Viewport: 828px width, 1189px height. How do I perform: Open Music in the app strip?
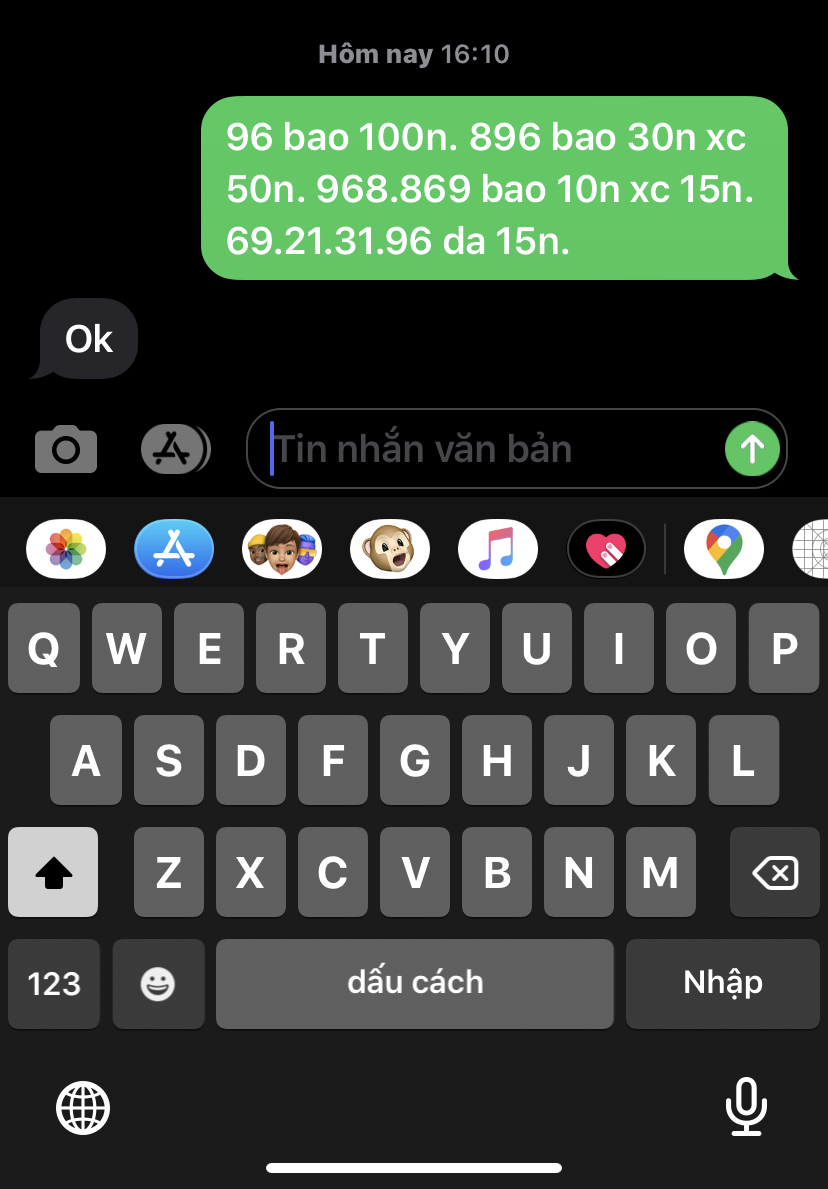tap(497, 549)
